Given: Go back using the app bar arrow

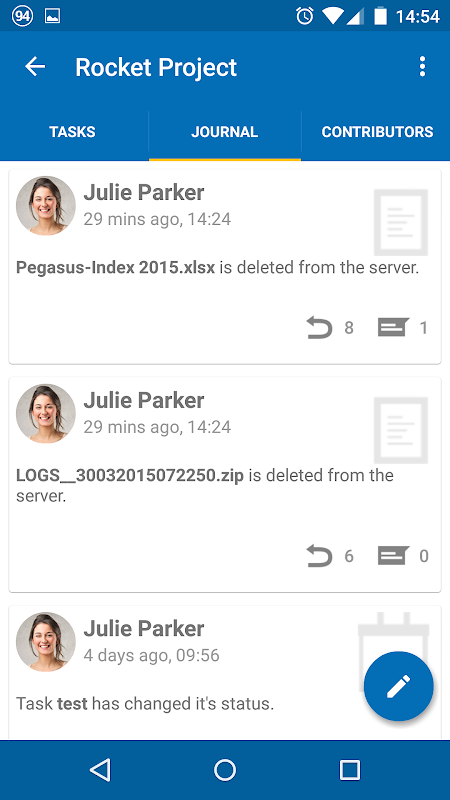Looking at the screenshot, I should [x=35, y=67].
